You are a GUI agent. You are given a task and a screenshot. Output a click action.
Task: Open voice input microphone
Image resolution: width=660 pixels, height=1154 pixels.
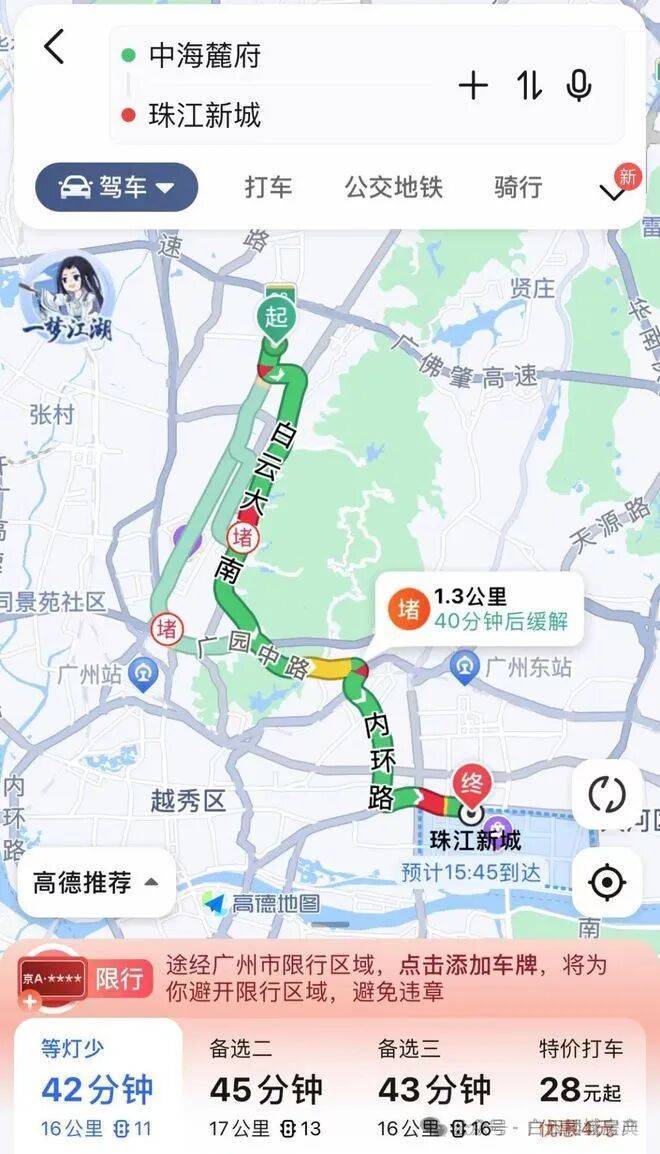(578, 86)
